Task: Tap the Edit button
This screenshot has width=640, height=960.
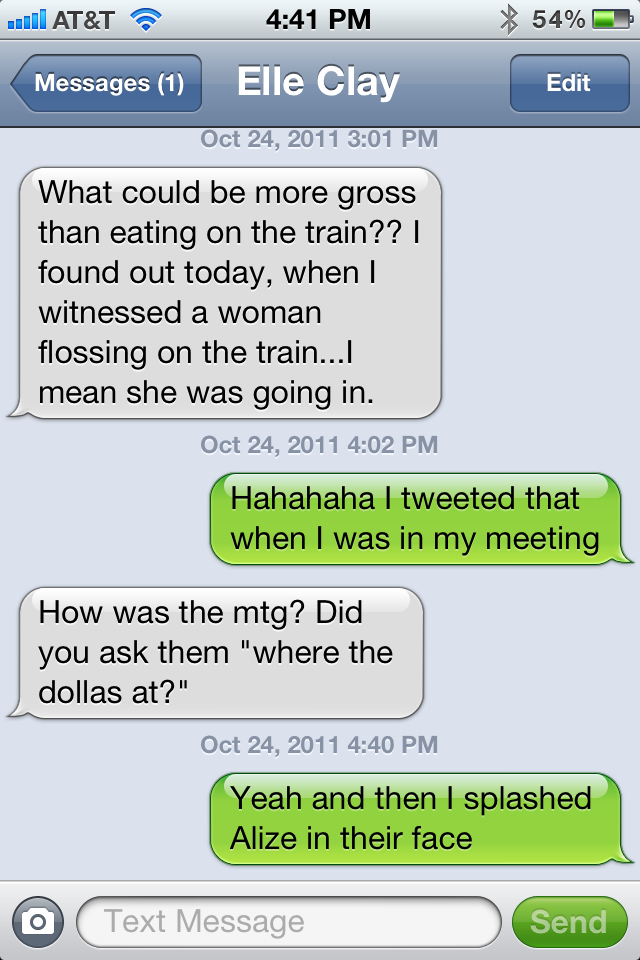Action: (x=568, y=83)
